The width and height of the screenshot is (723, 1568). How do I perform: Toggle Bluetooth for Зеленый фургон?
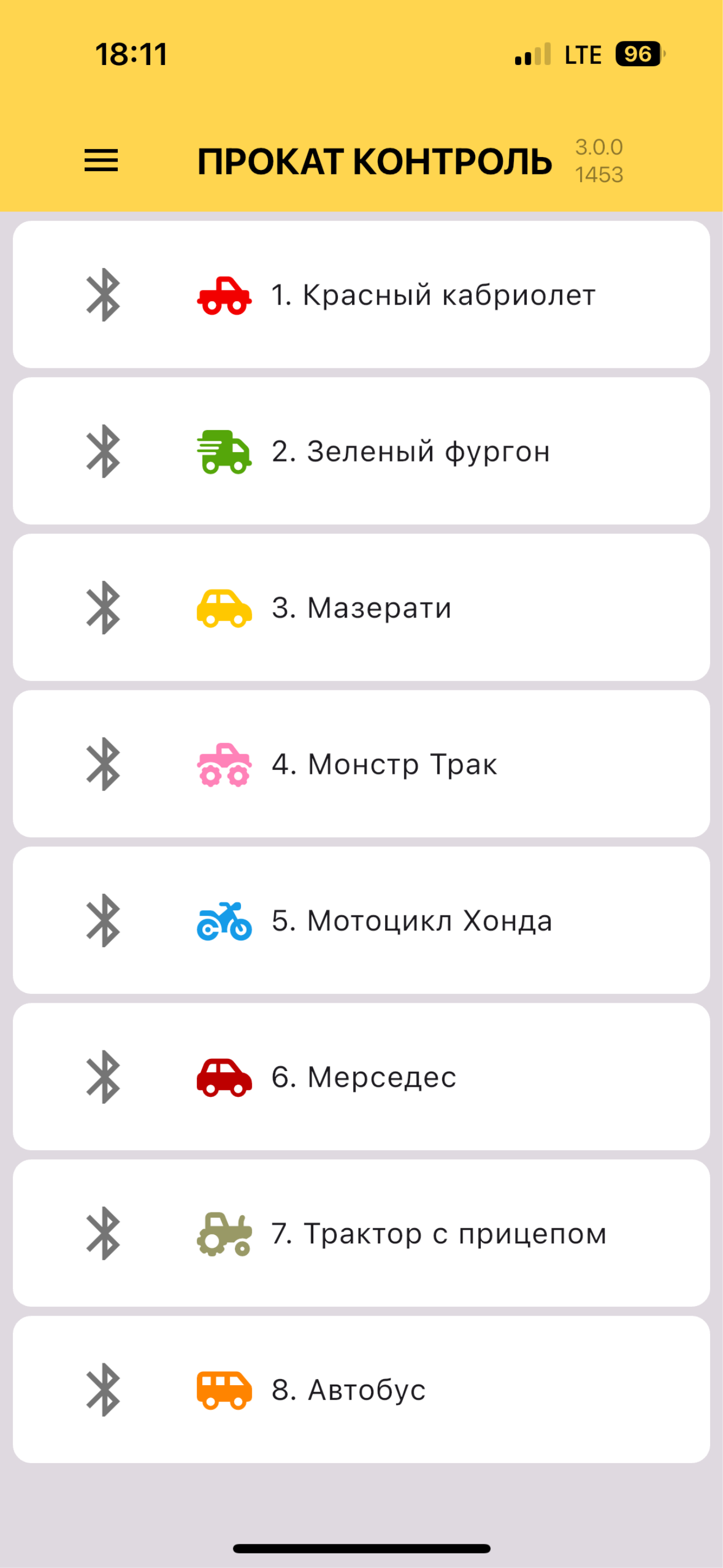104,450
